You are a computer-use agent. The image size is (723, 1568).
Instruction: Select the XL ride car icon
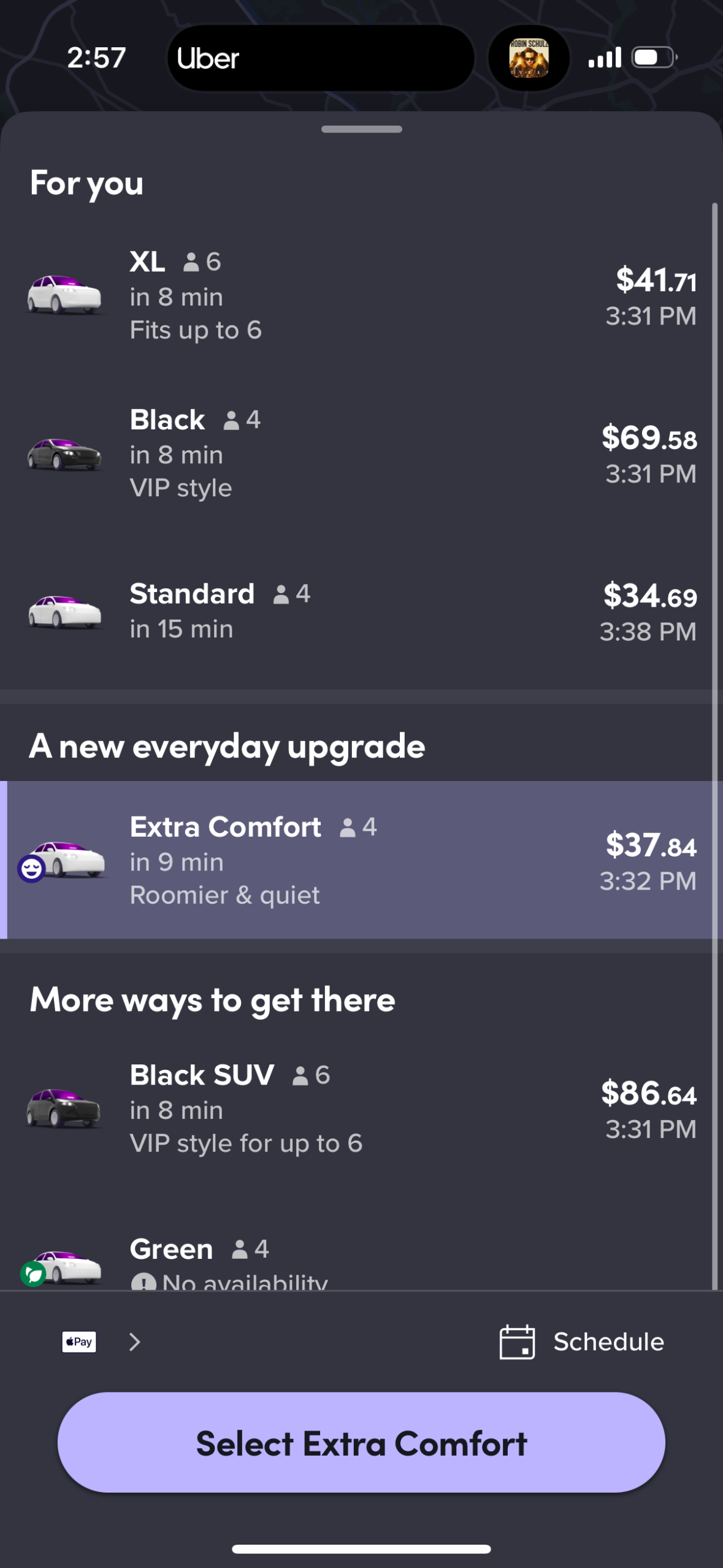[63, 293]
